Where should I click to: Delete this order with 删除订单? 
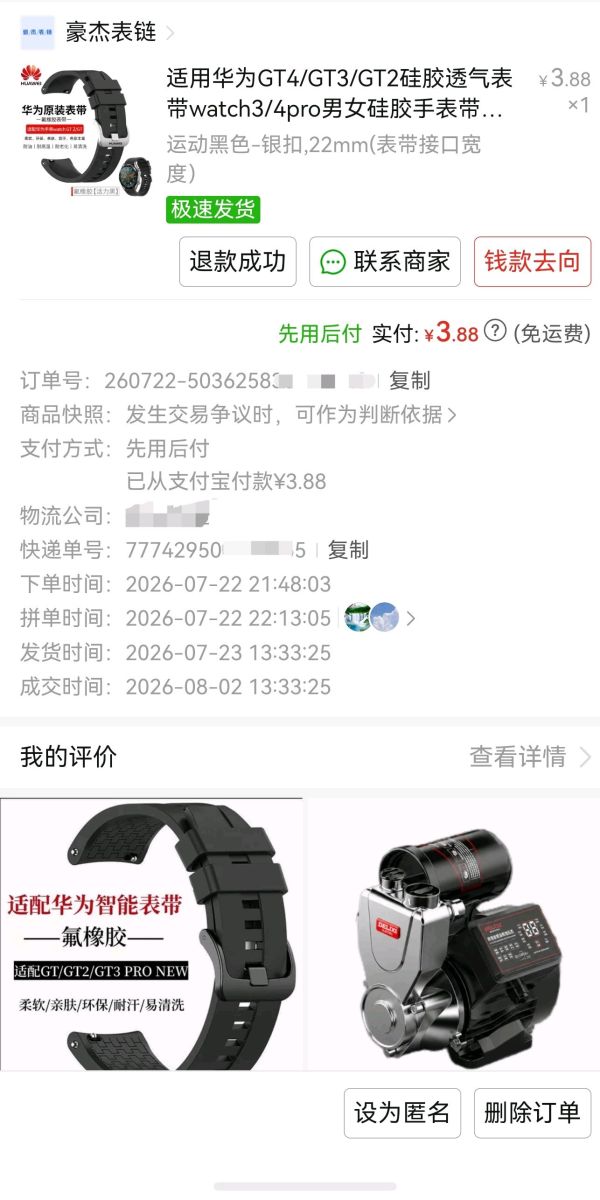tap(532, 1113)
